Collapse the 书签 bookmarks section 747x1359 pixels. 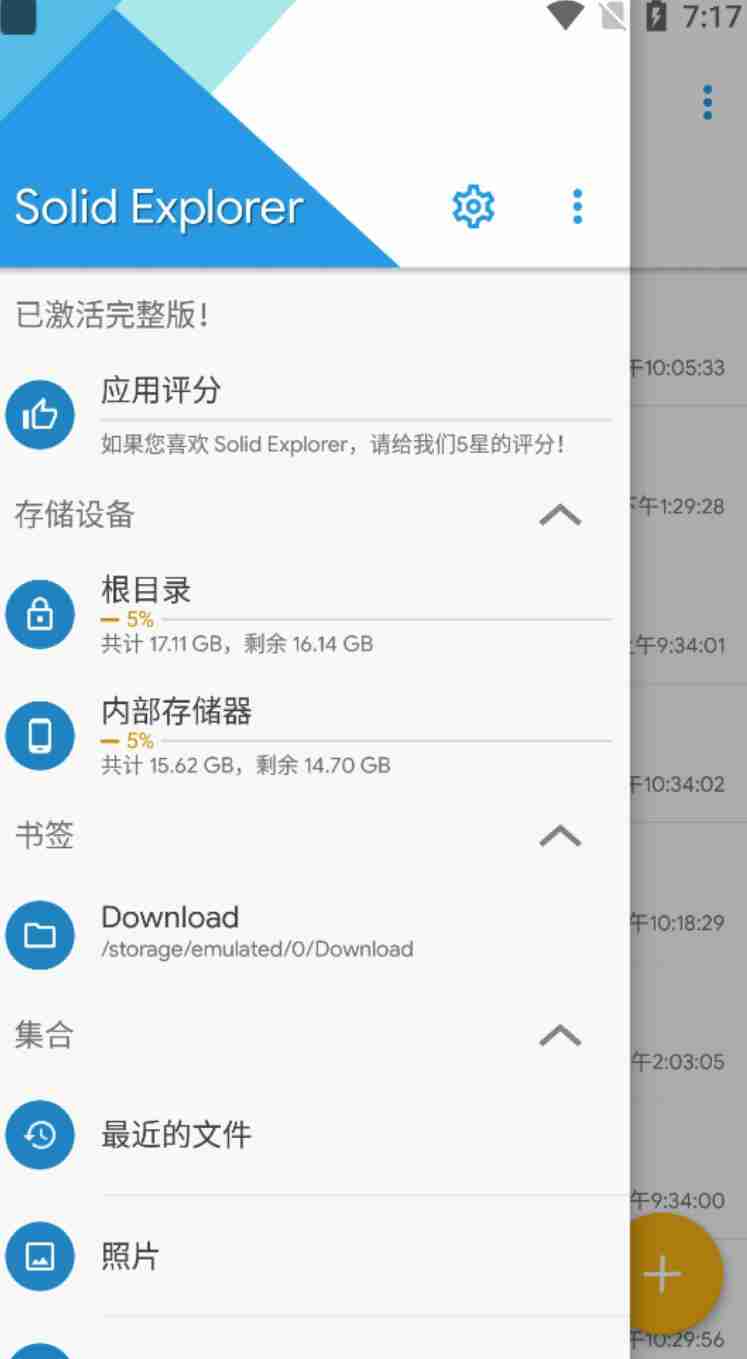click(560, 835)
